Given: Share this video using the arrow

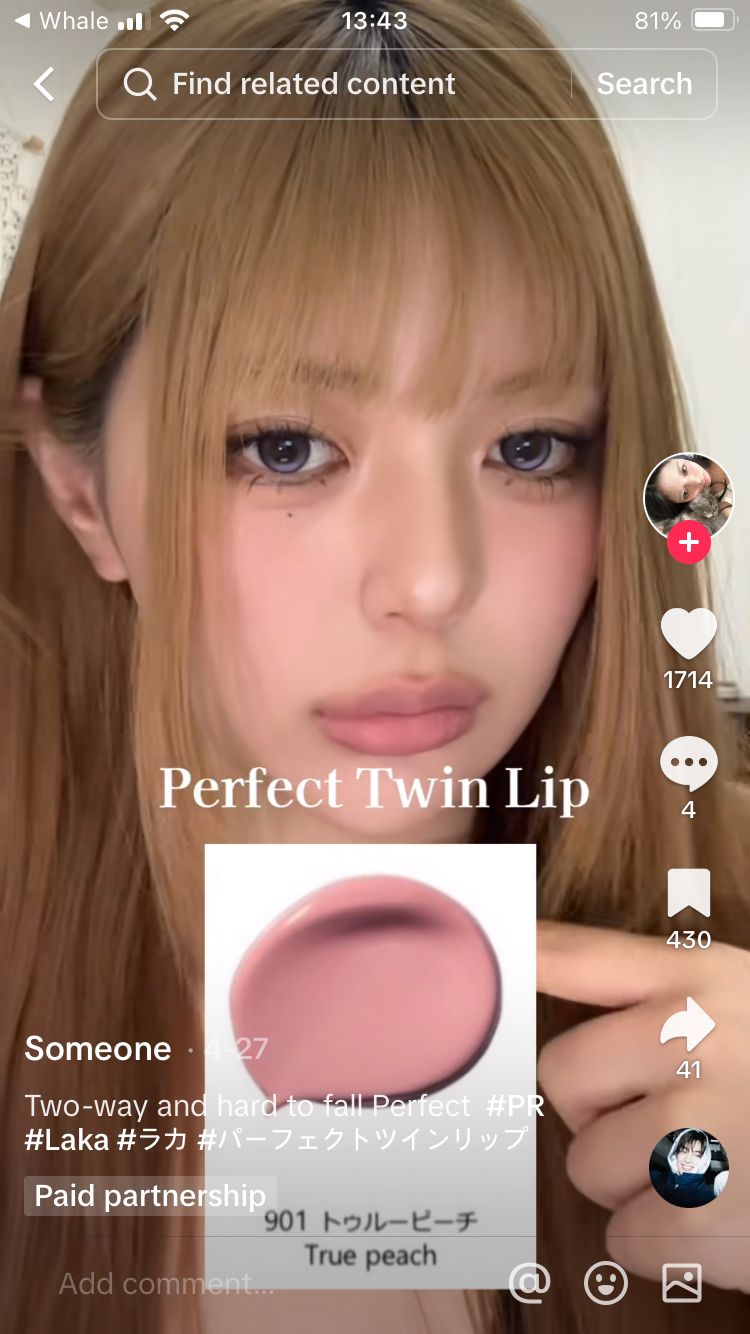Looking at the screenshot, I should (x=689, y=1024).
